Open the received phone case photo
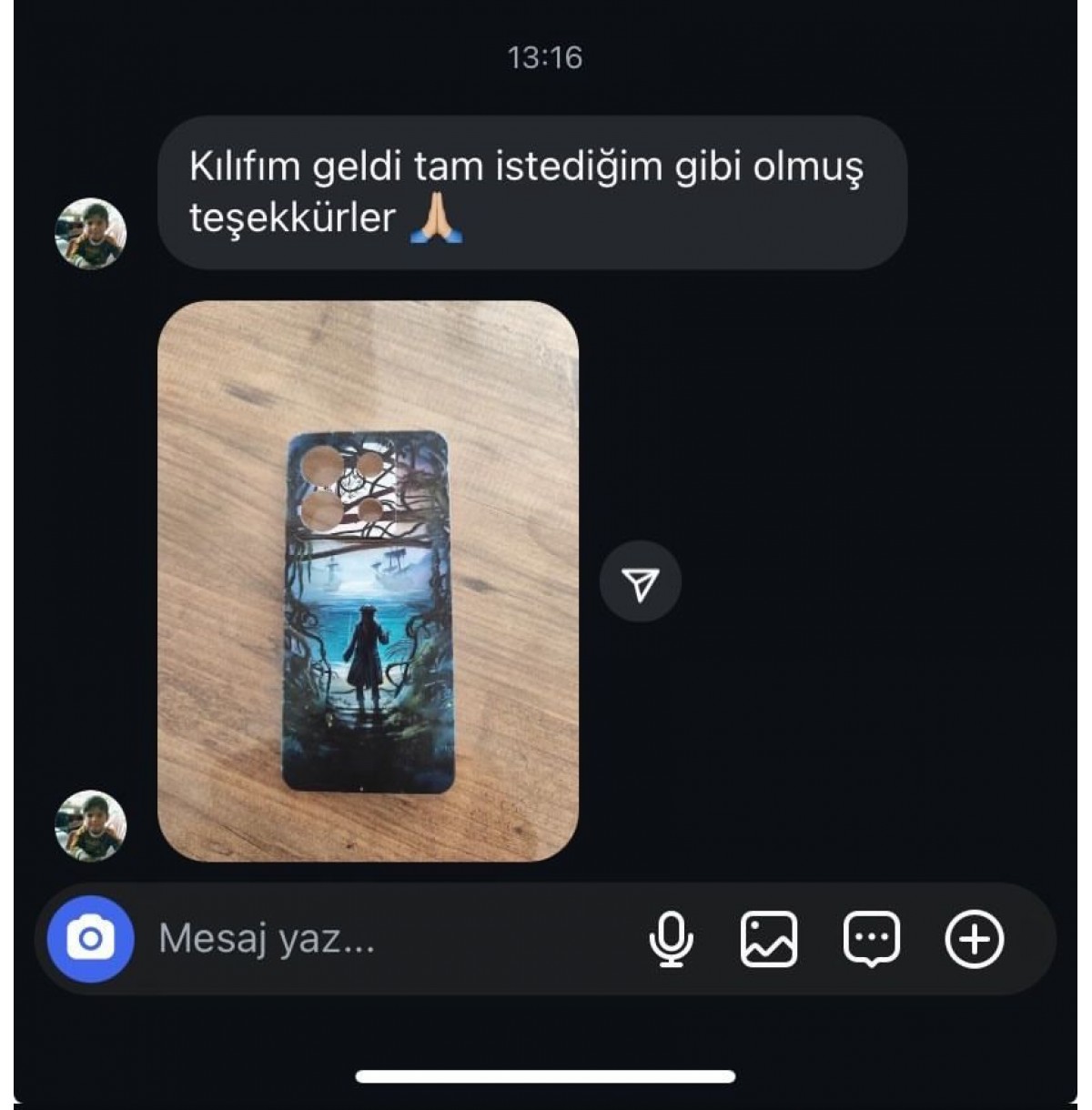Screen dimensions: 1092x1110 click(x=368, y=582)
